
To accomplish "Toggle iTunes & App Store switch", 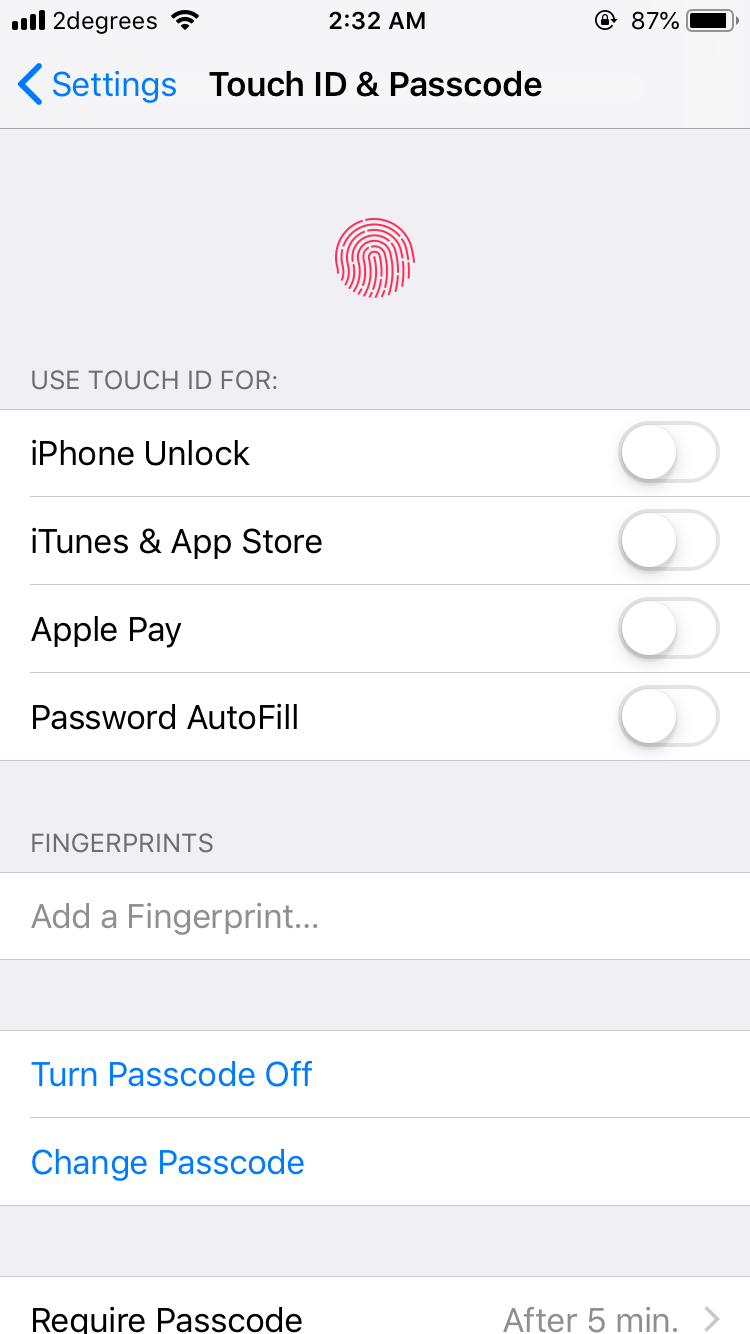I will point(669,541).
